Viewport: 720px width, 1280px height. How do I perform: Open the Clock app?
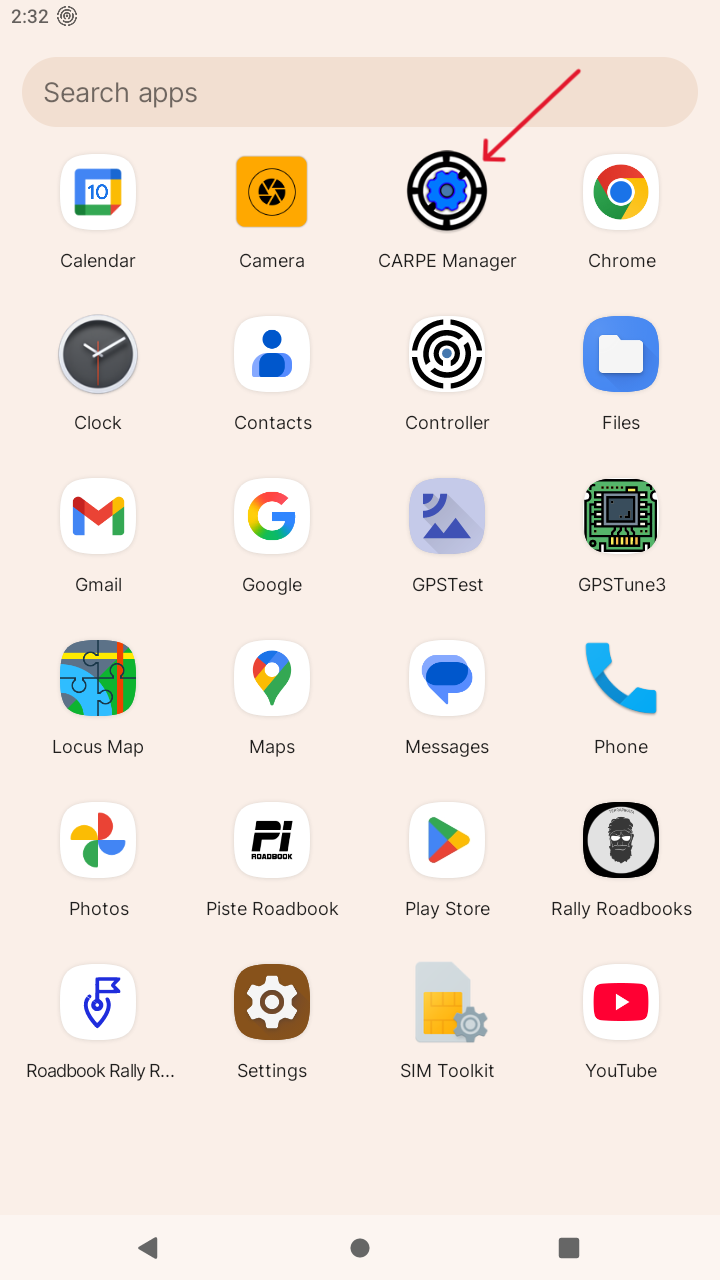(98, 354)
